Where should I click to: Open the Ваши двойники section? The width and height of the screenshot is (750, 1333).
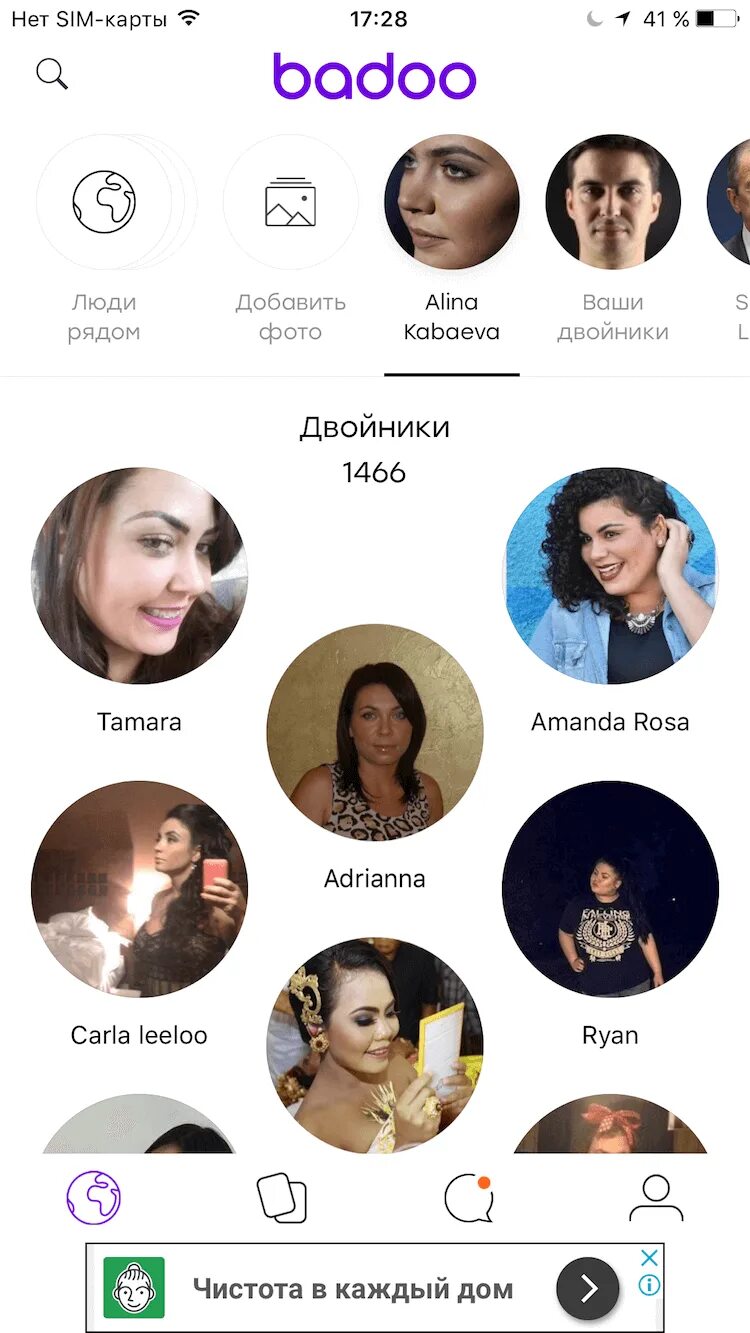tap(613, 202)
